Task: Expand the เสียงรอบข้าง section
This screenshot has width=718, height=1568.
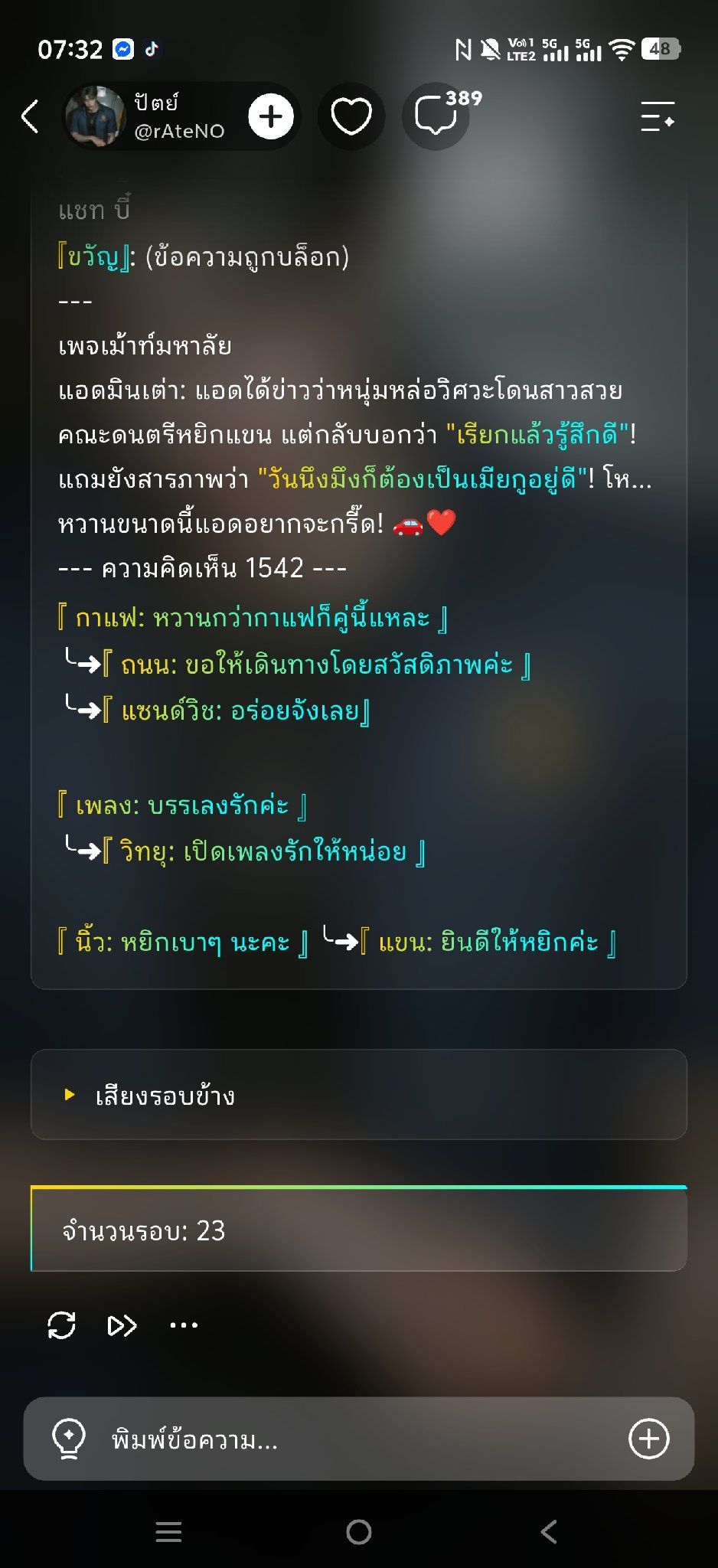Action: (358, 1094)
